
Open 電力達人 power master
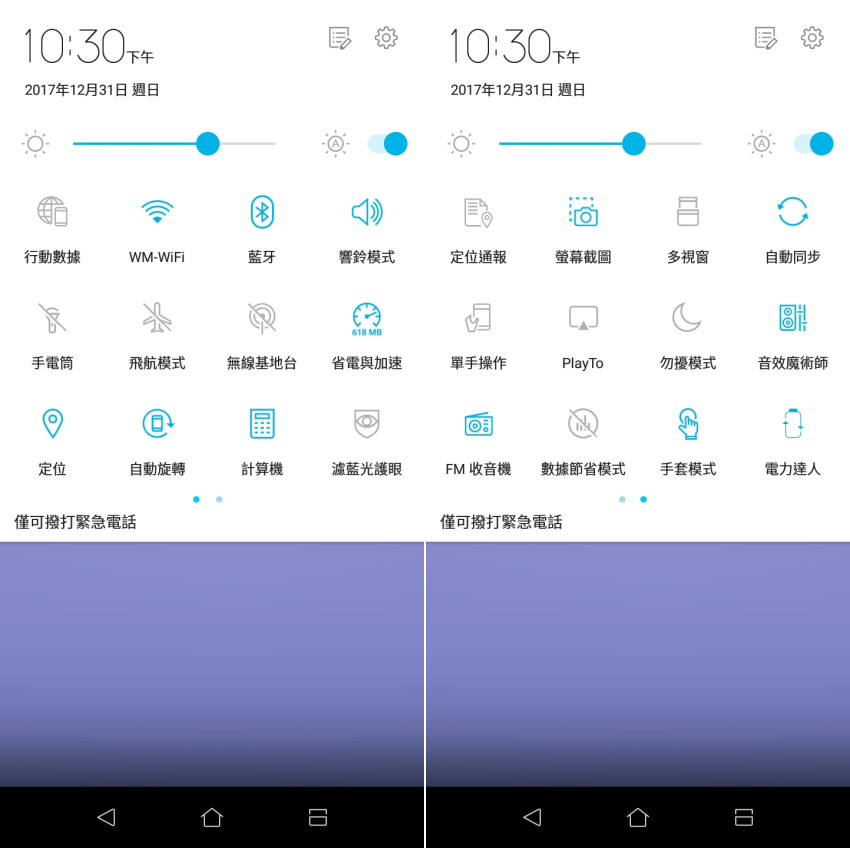793,424
